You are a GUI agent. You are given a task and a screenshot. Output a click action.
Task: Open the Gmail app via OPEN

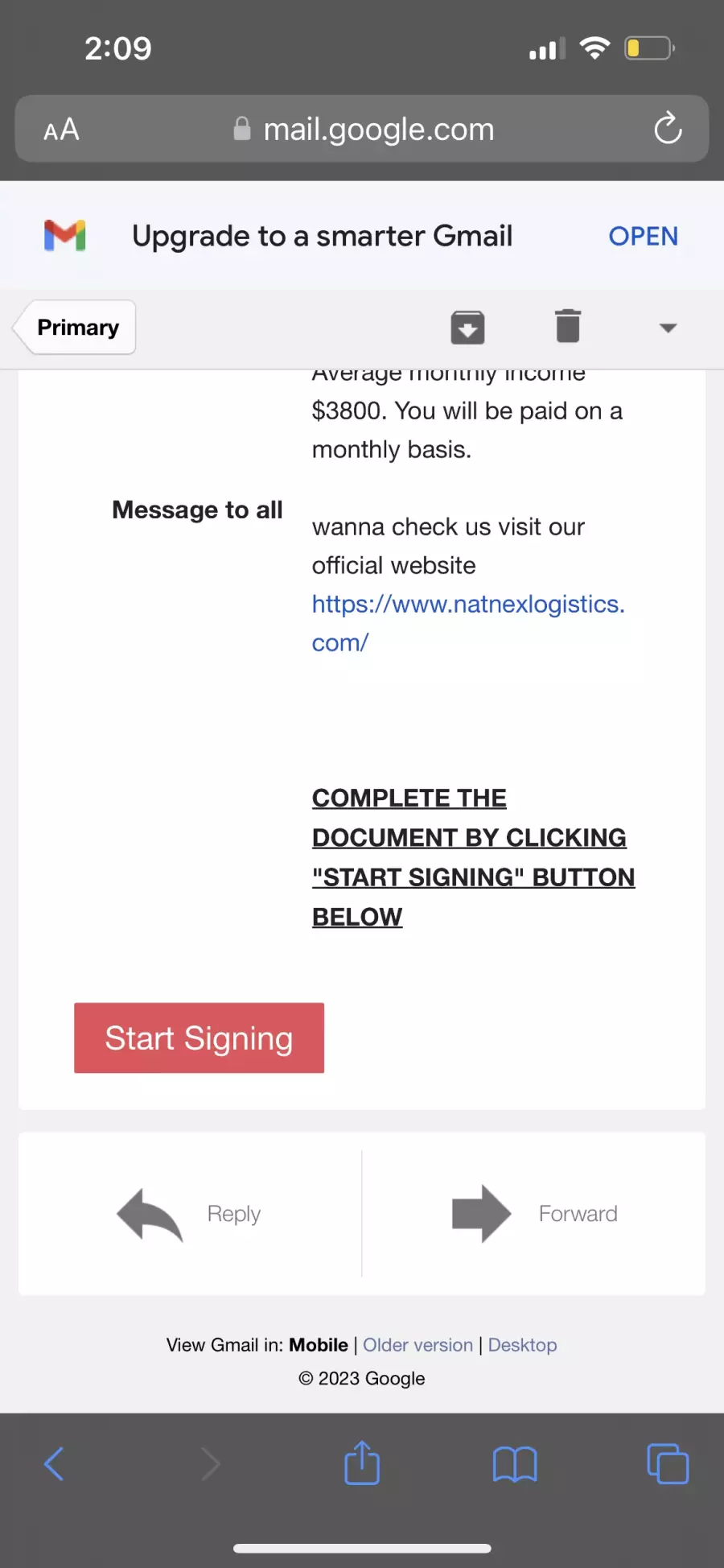pos(643,236)
